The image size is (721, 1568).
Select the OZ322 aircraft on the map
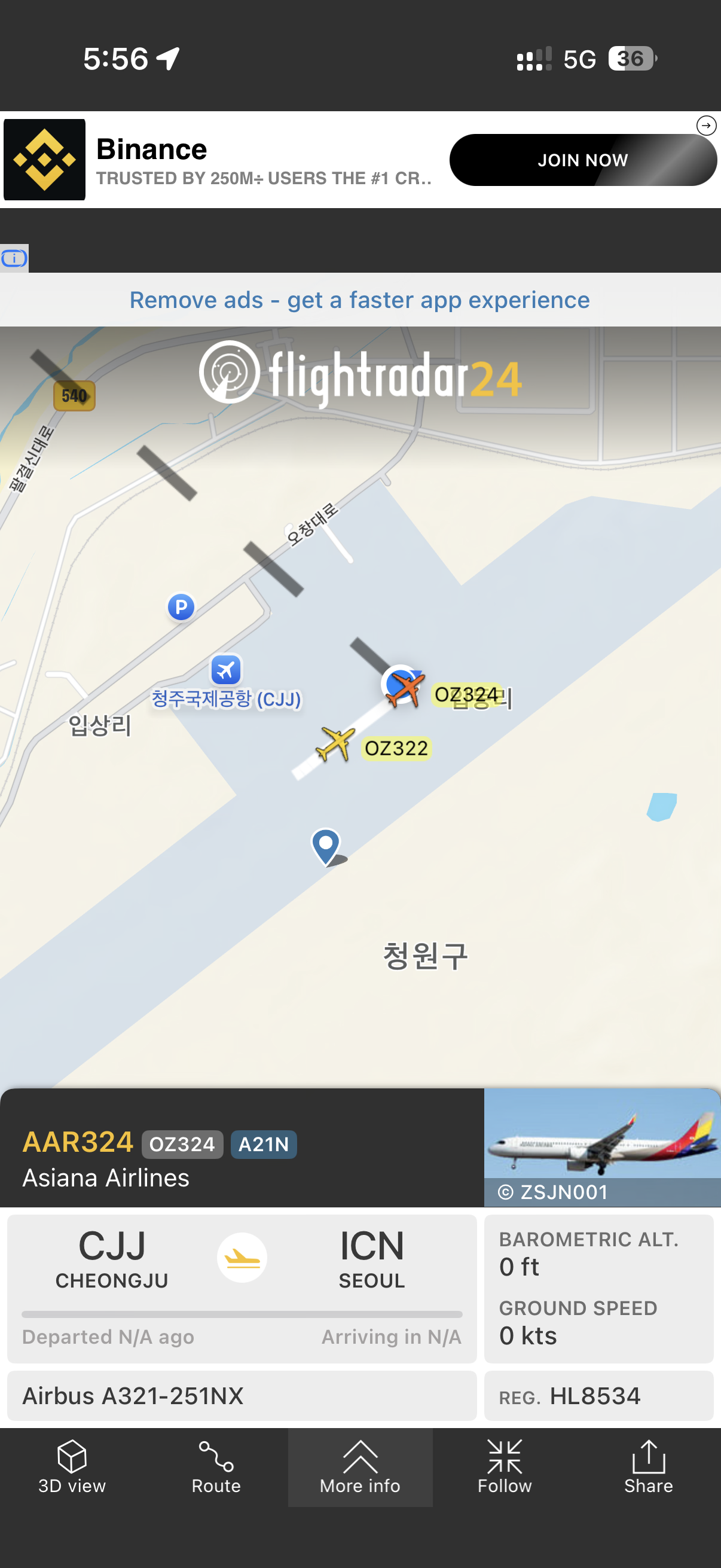335,744
